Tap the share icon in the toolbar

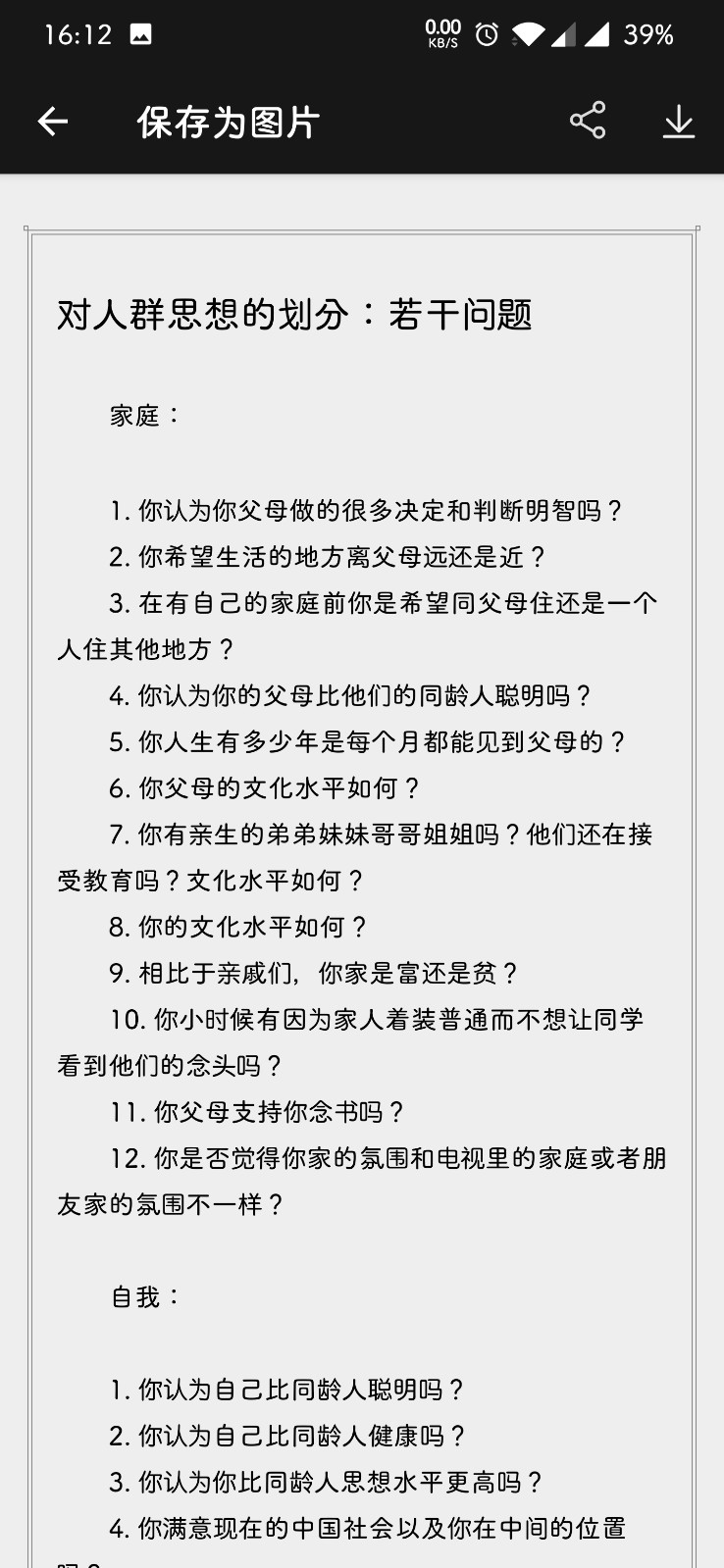(x=587, y=120)
